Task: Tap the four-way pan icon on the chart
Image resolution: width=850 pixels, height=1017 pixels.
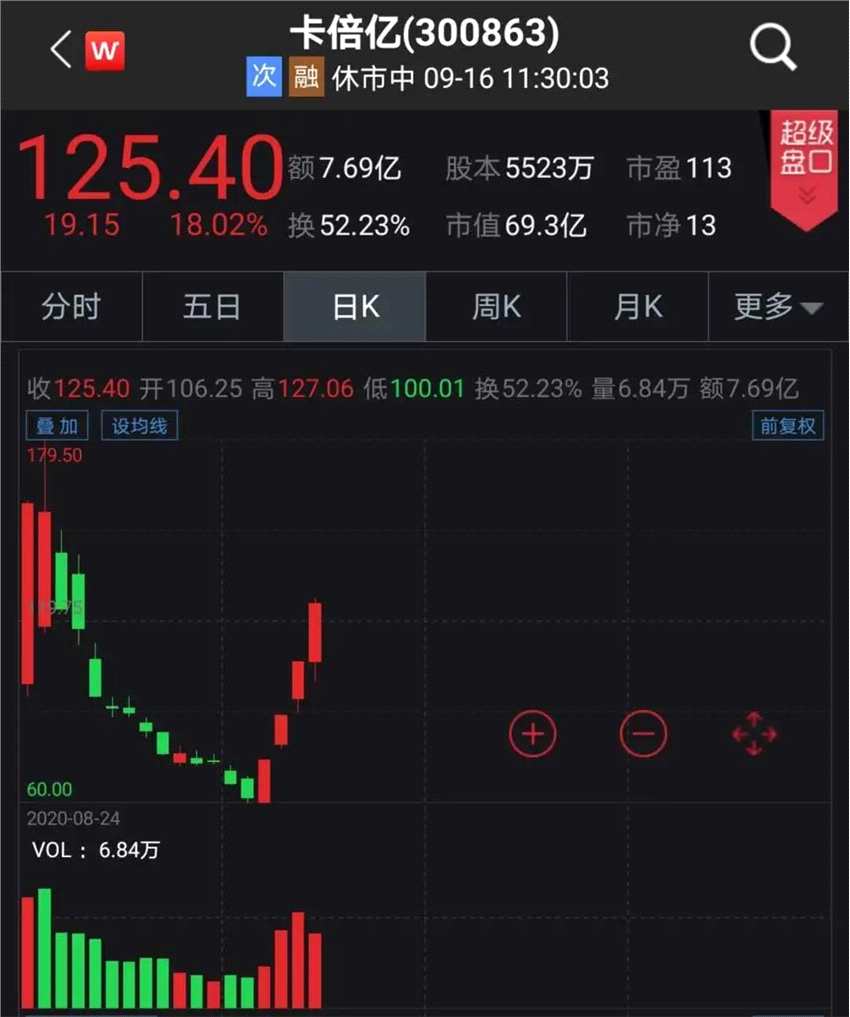Action: (x=754, y=733)
